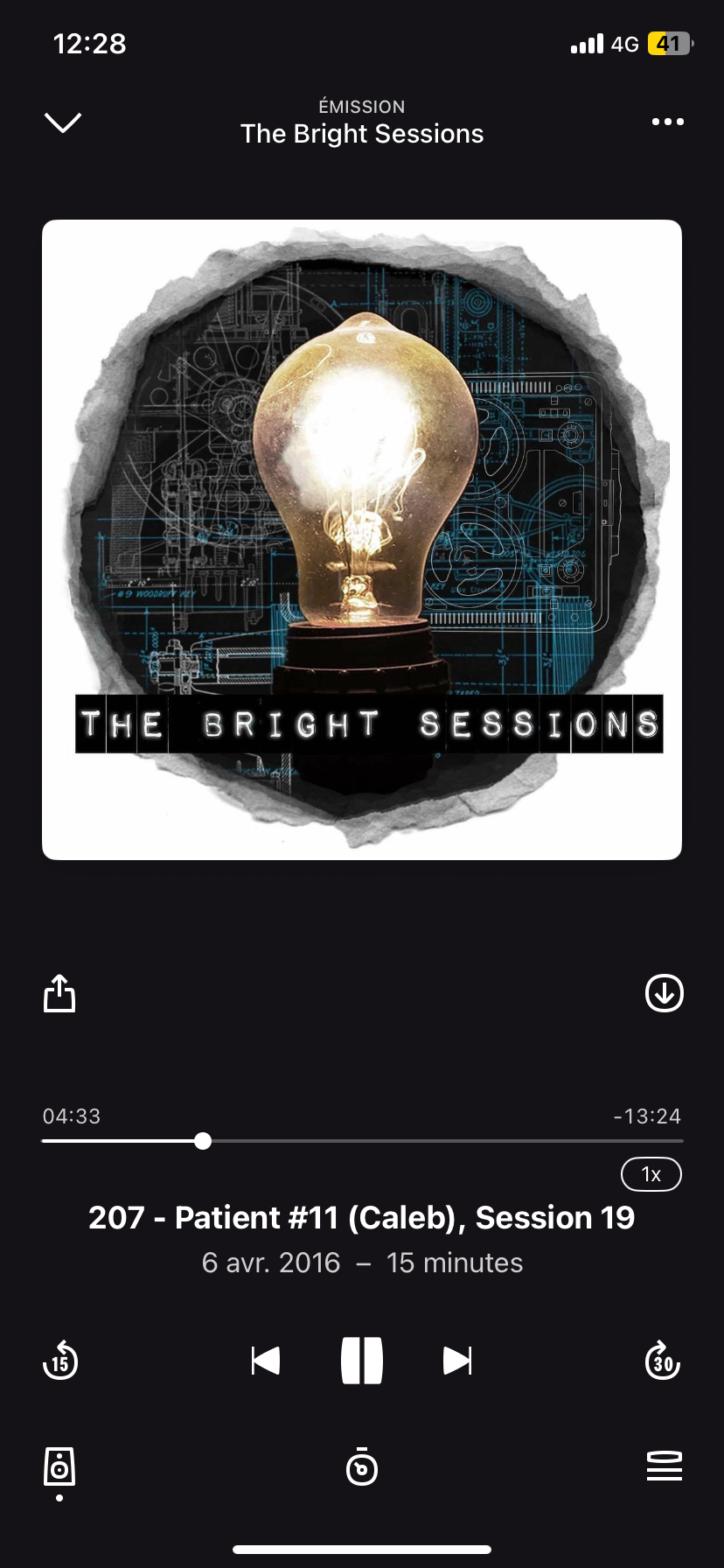Screen dimensions: 724x1568
Task: Pause the playback
Action: tap(362, 1361)
